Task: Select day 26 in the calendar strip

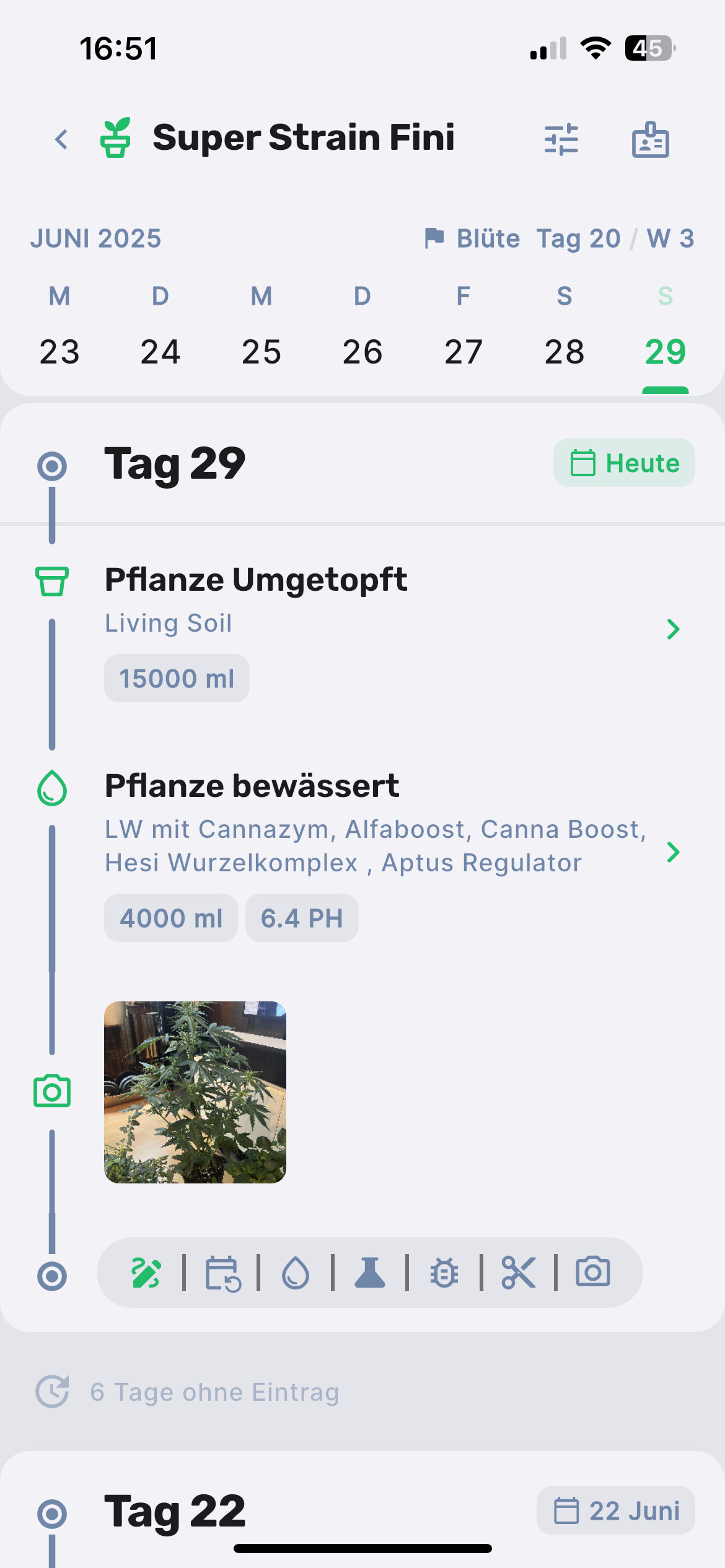Action: (x=362, y=351)
